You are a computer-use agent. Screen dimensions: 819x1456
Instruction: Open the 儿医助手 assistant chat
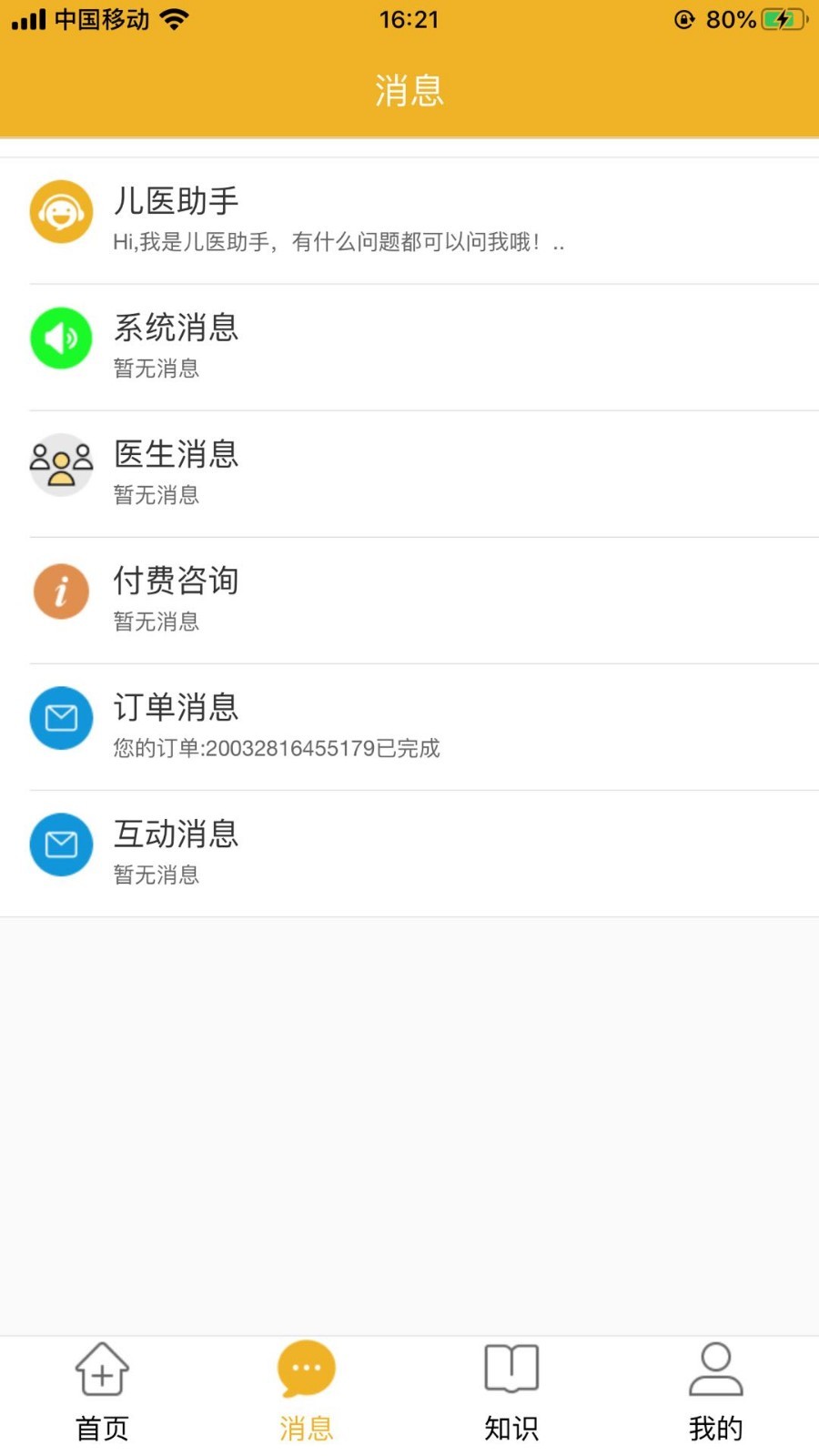[409, 219]
